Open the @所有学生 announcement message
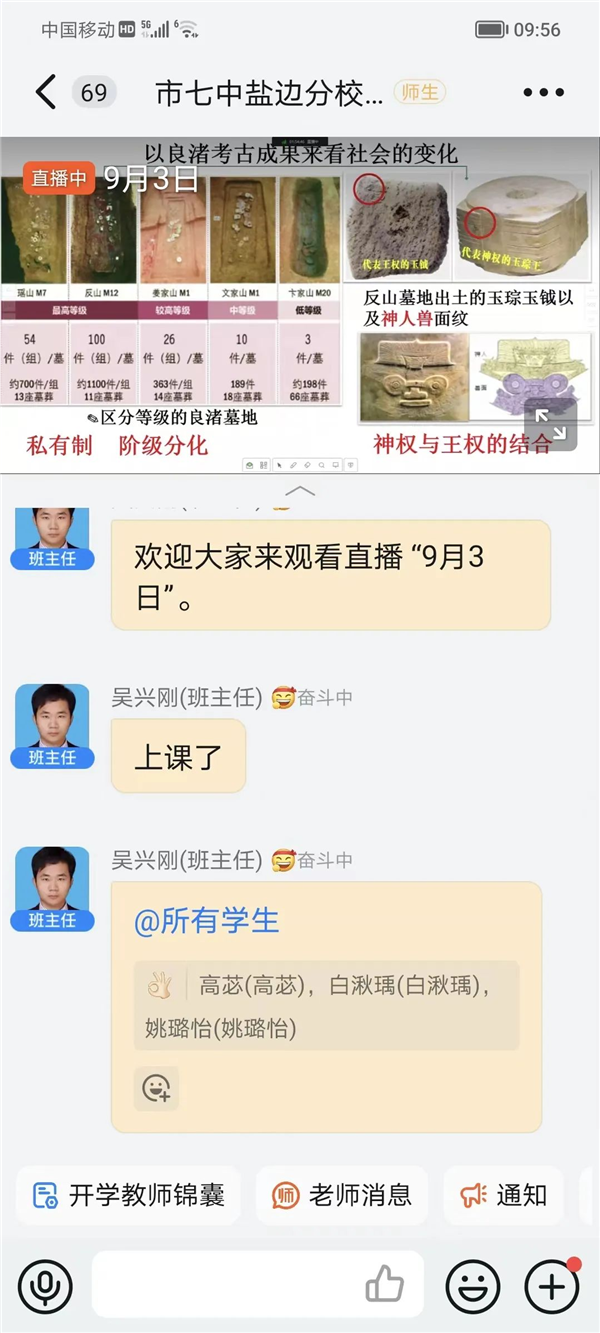The height and width of the screenshot is (1333, 600). [x=326, y=920]
